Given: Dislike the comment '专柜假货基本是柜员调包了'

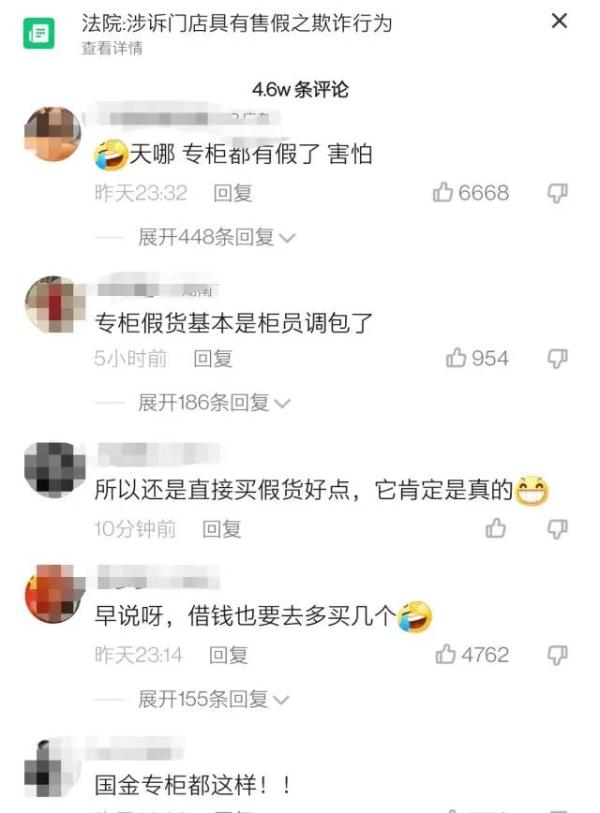Looking at the screenshot, I should click(557, 358).
